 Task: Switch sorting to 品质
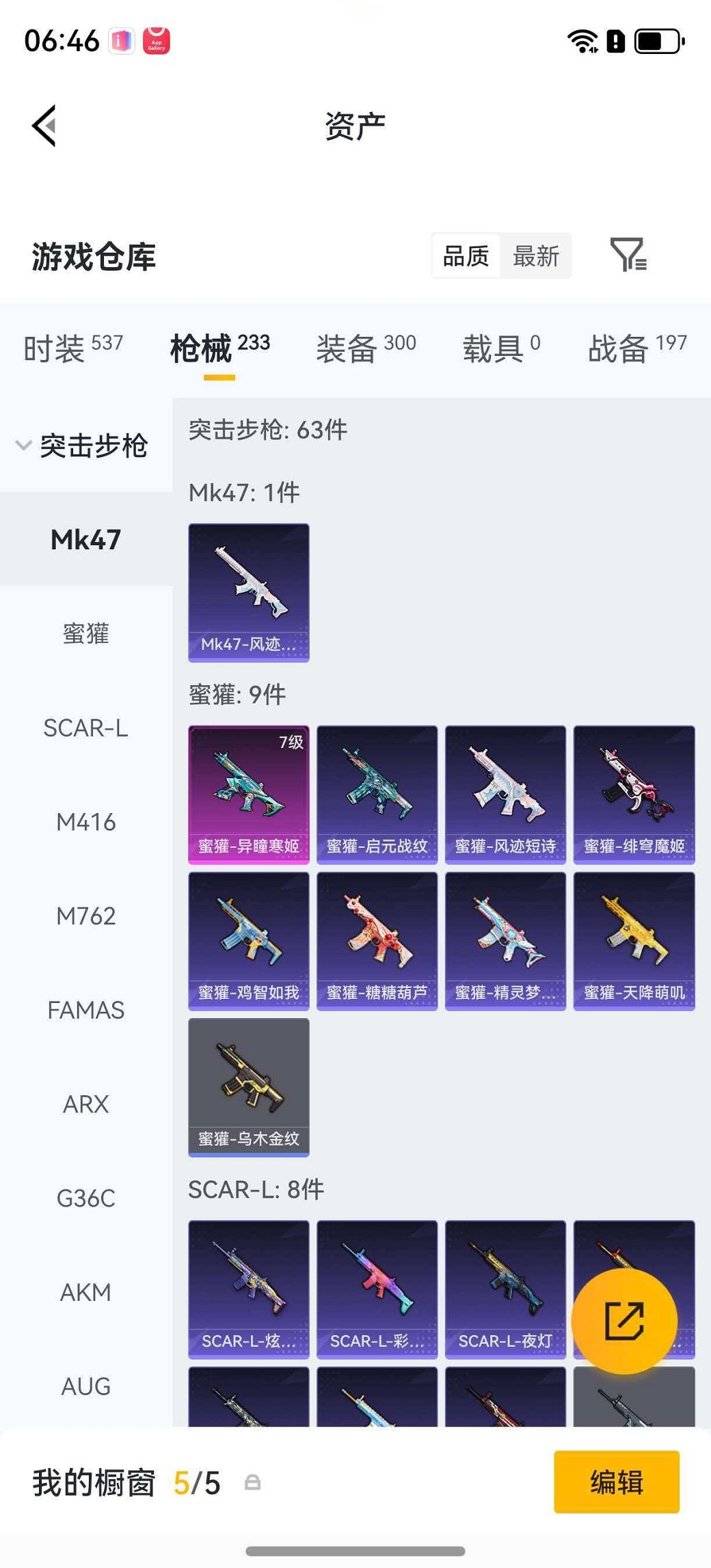coord(466,256)
